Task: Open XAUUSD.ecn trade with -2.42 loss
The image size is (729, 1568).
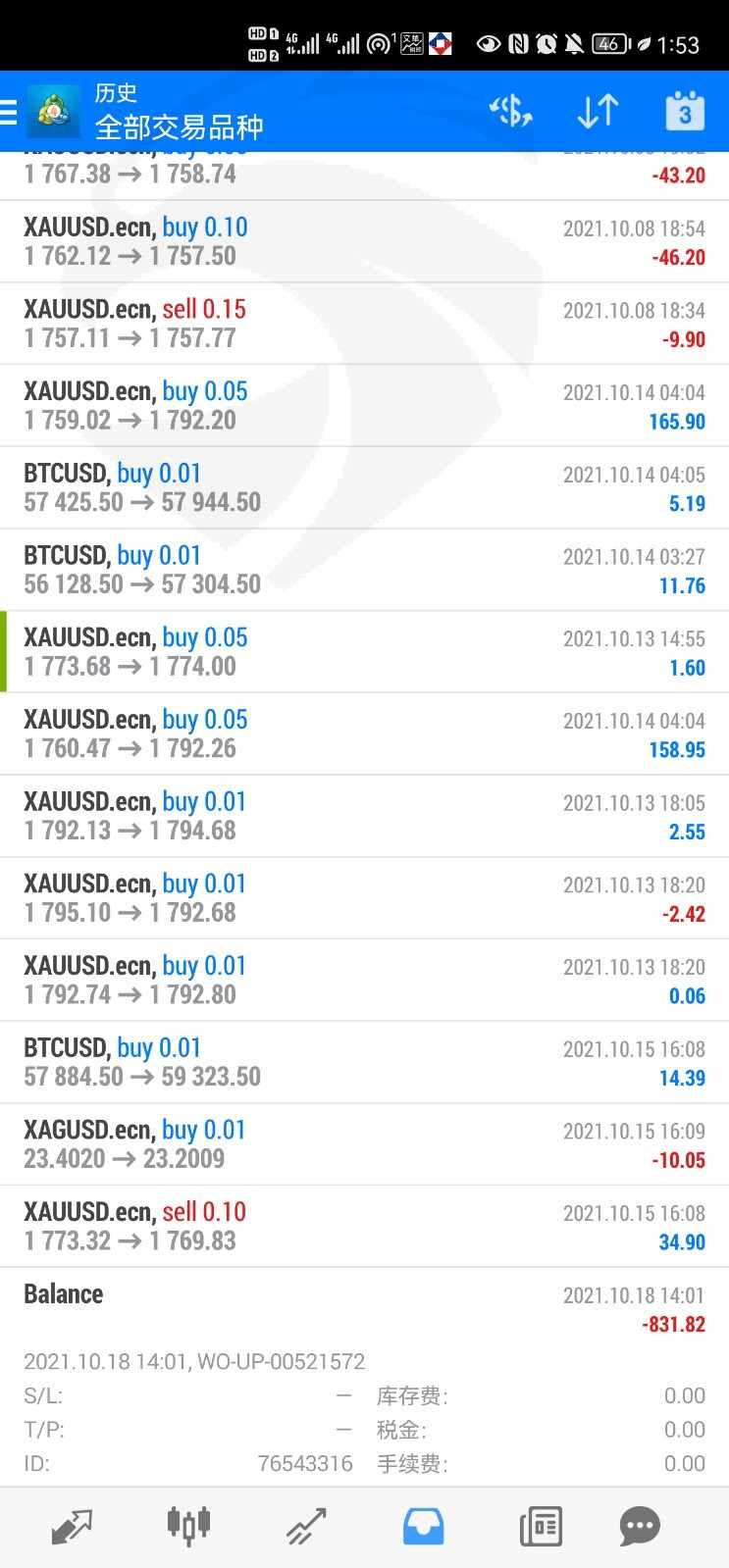Action: [364, 898]
